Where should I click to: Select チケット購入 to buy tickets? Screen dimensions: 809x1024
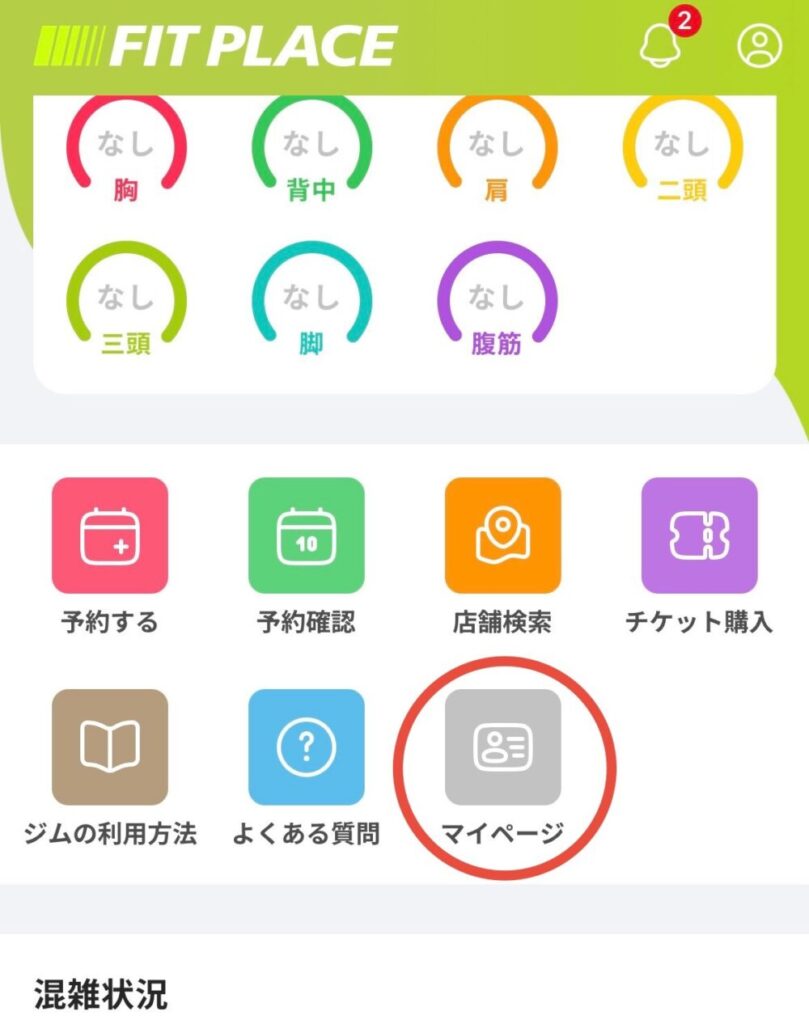click(699, 536)
